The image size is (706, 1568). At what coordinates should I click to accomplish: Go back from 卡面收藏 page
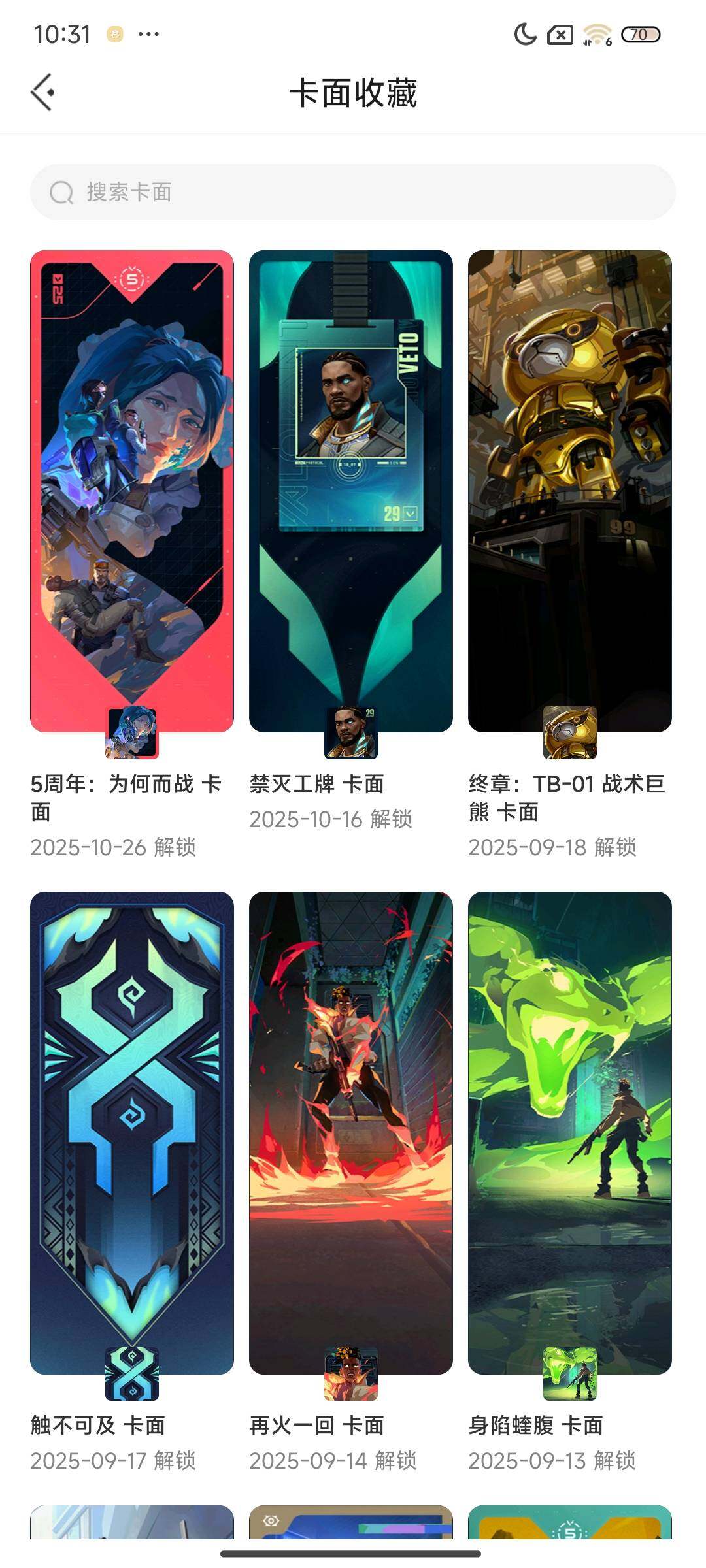[43, 92]
